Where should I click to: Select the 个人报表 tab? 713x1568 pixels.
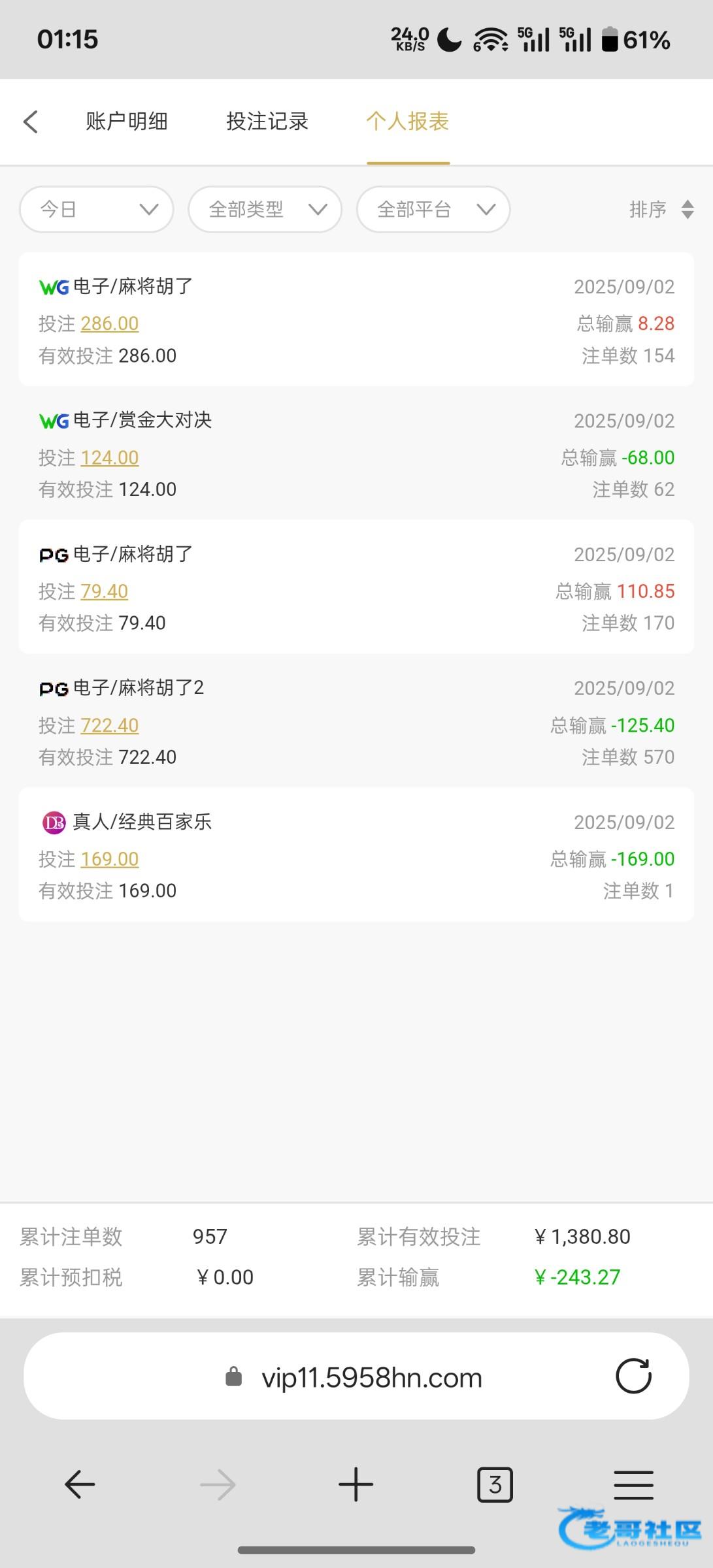click(x=408, y=122)
